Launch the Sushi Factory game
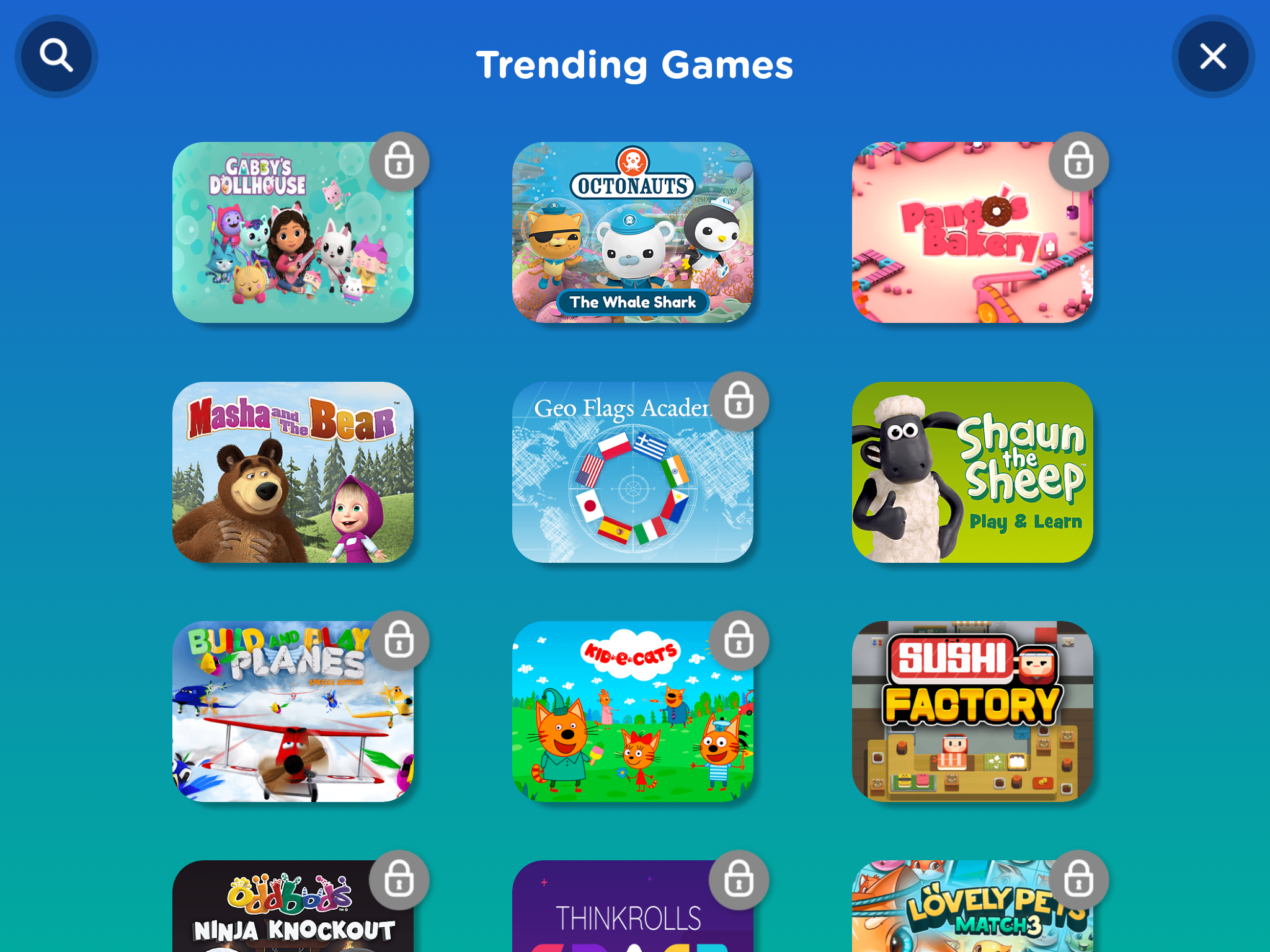 (x=972, y=712)
